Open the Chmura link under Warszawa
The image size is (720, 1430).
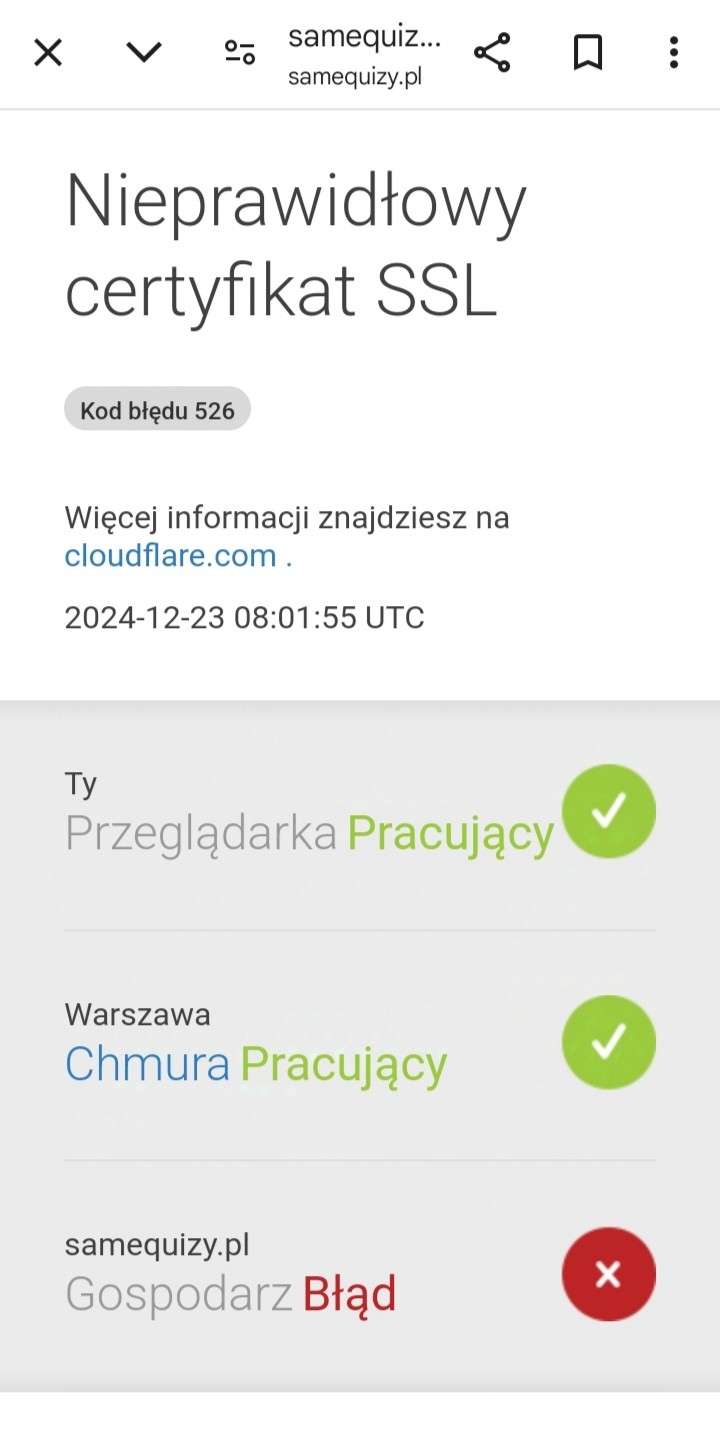(x=147, y=1064)
